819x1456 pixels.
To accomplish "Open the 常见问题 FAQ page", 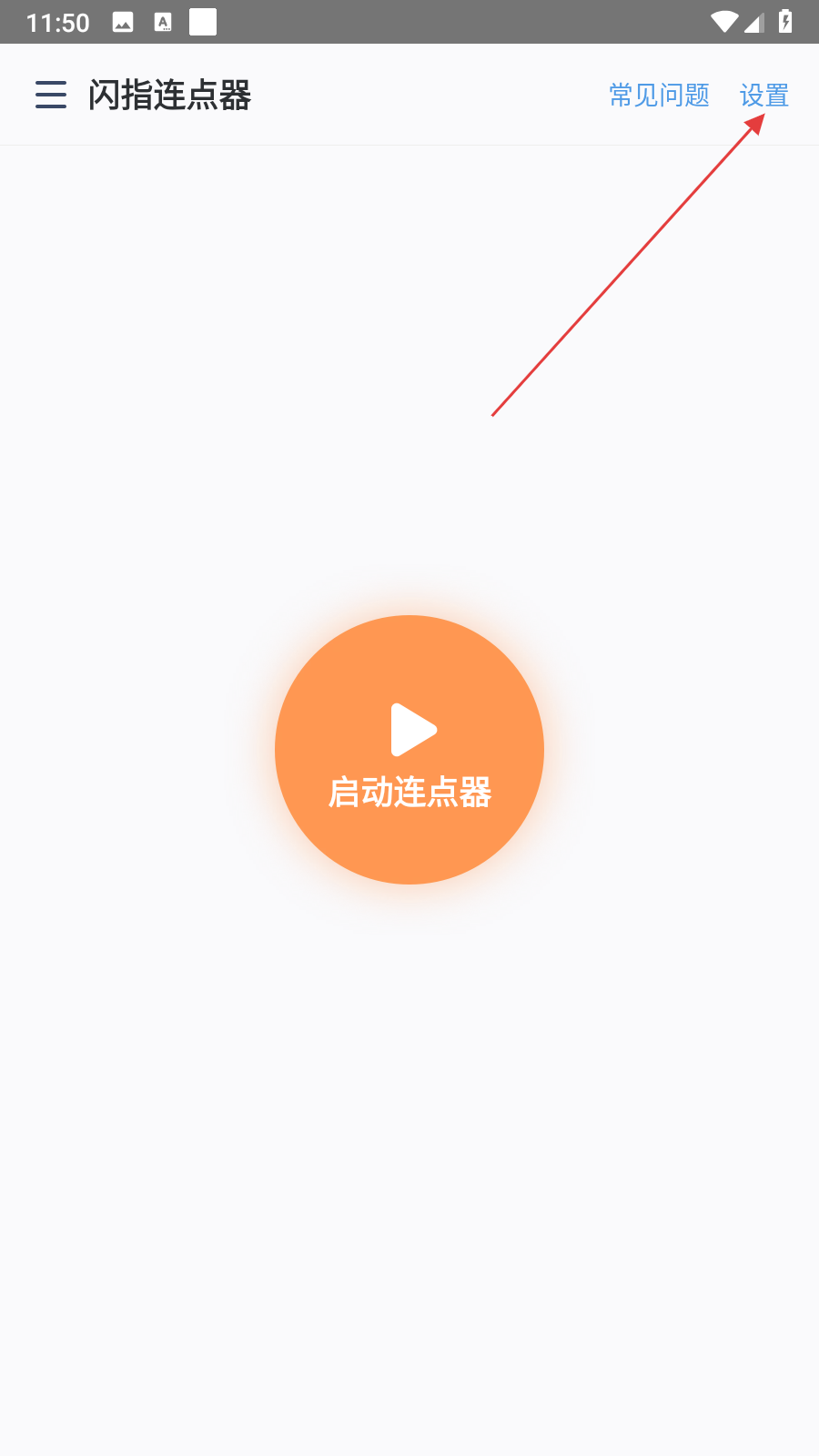I will pyautogui.click(x=659, y=95).
